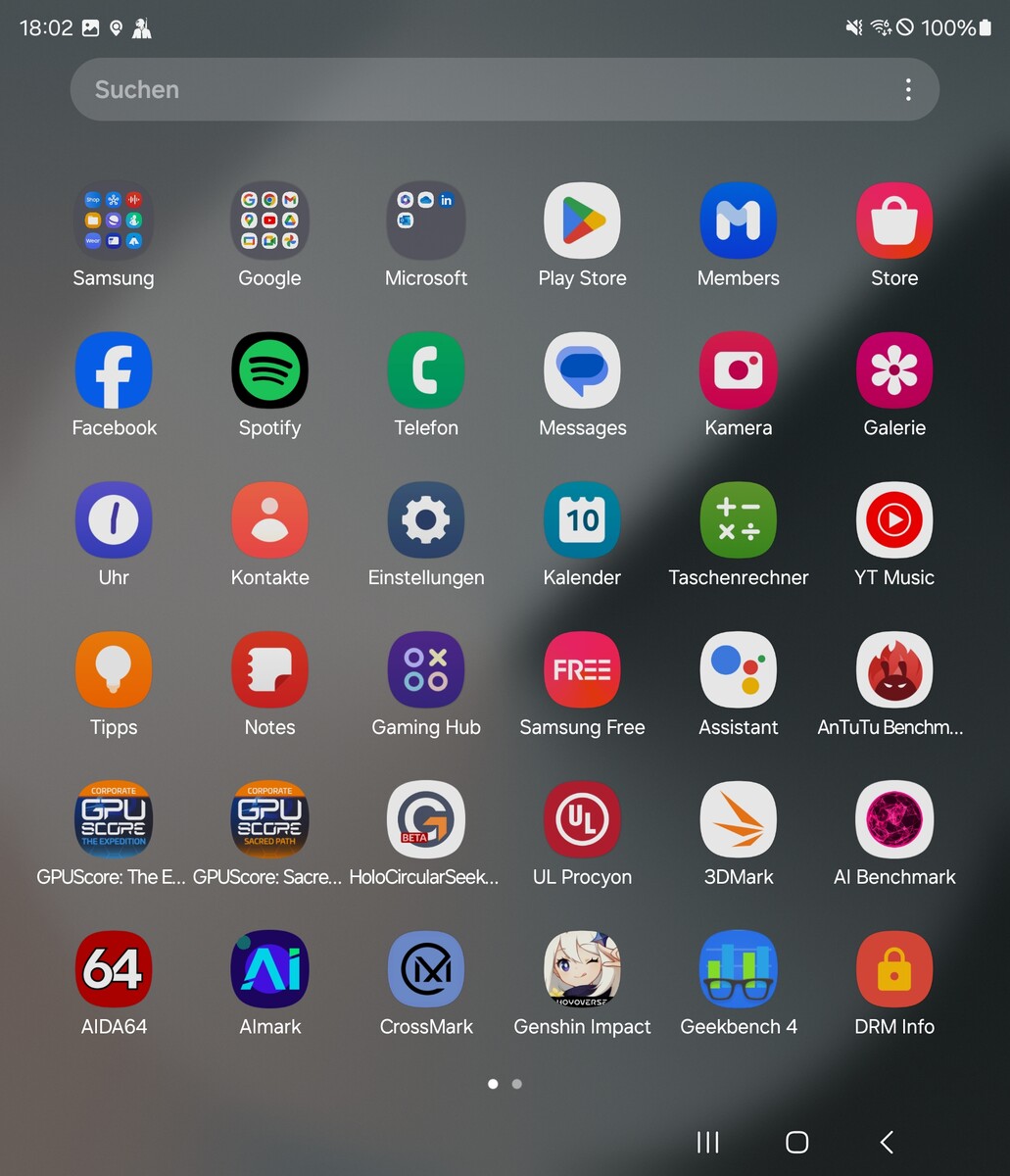Launch Genshin Impact

coord(582,969)
